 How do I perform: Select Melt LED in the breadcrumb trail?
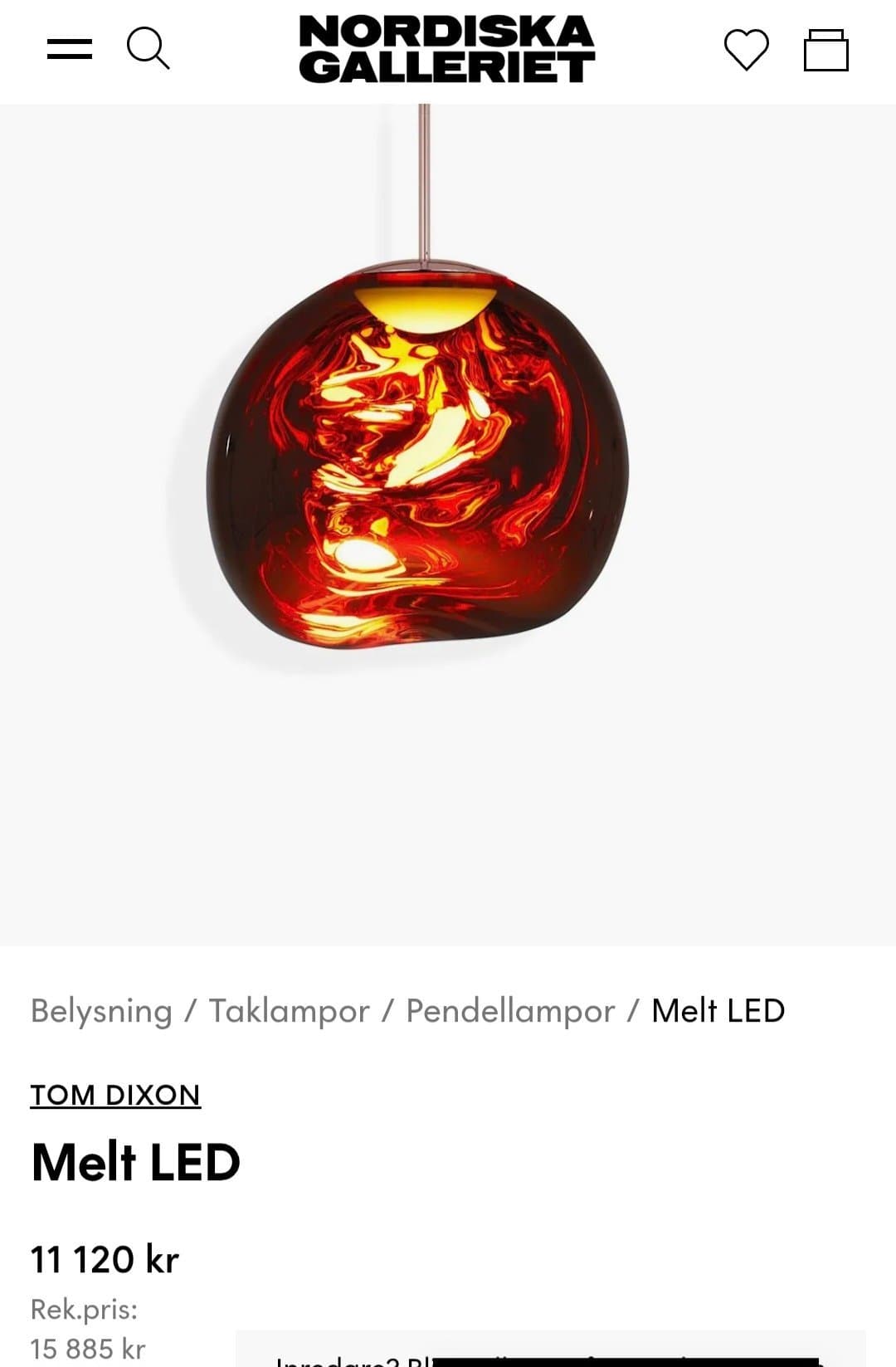click(x=718, y=1010)
